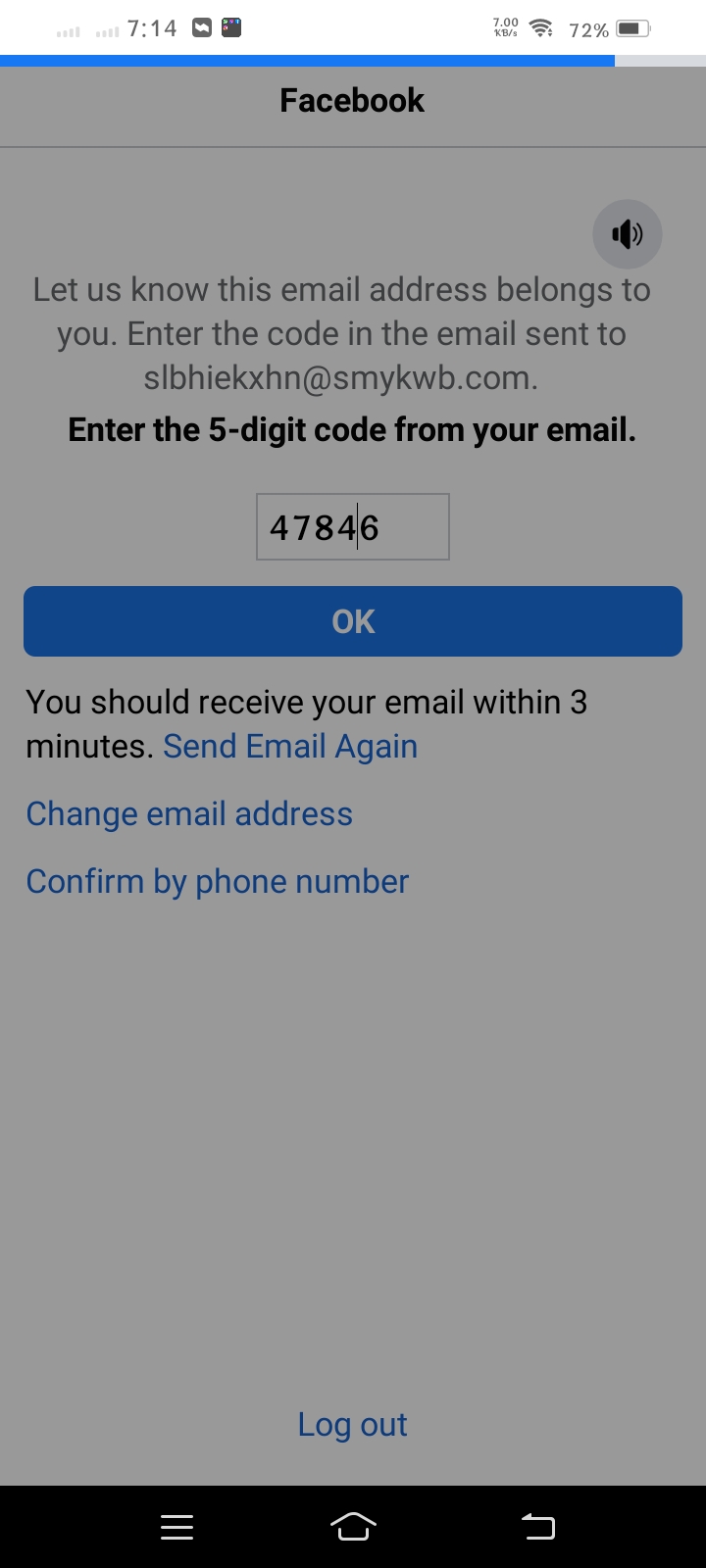The height and width of the screenshot is (1568, 706).
Task: Tap the speaker audio icon
Action: pyautogui.click(x=628, y=234)
